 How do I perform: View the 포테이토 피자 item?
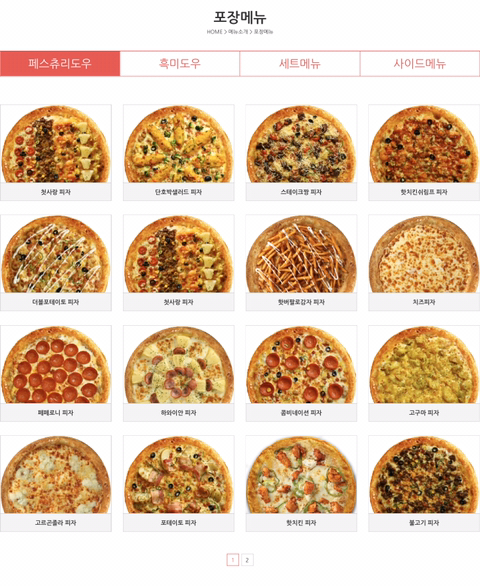pyautogui.click(x=179, y=483)
